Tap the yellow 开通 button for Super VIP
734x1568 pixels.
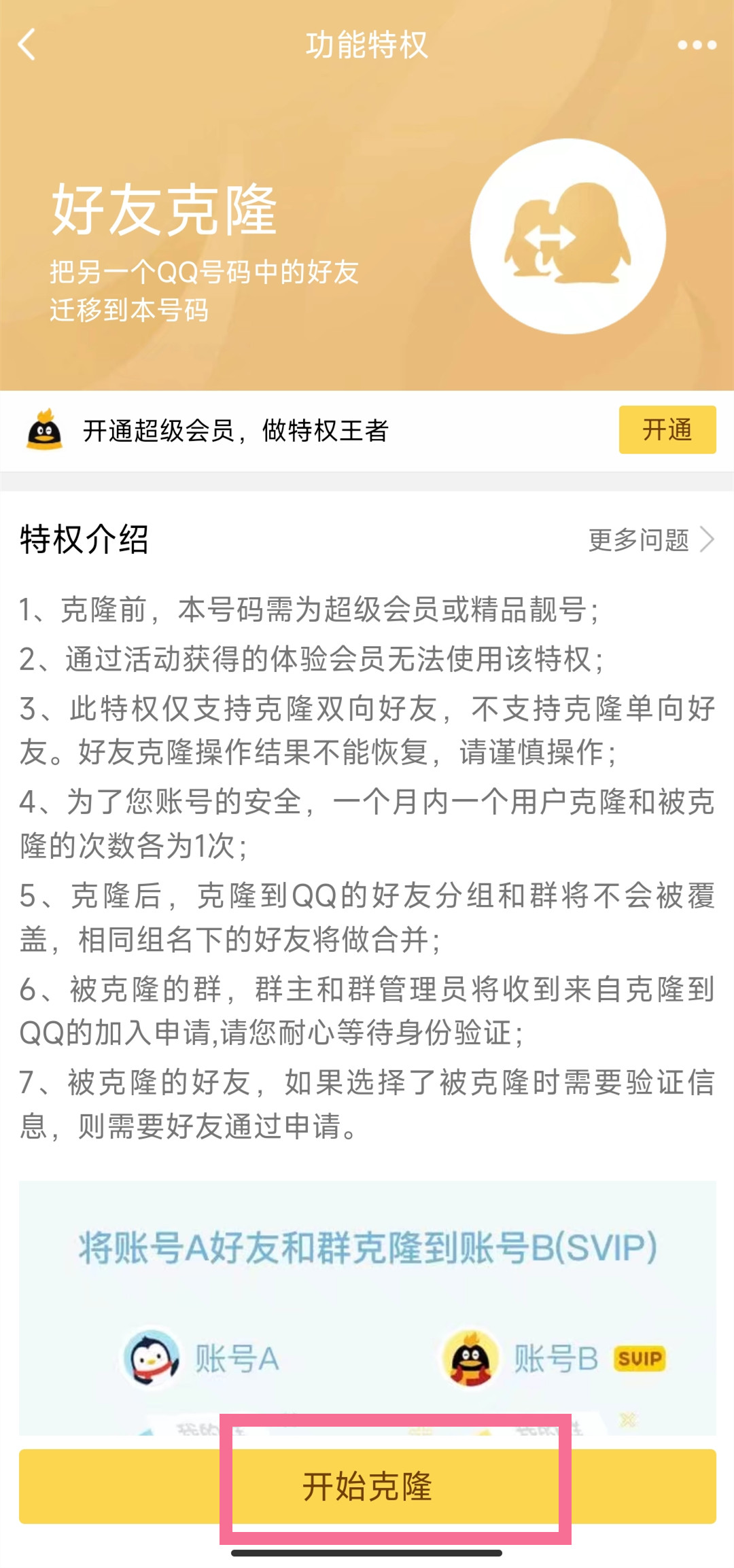pos(667,429)
